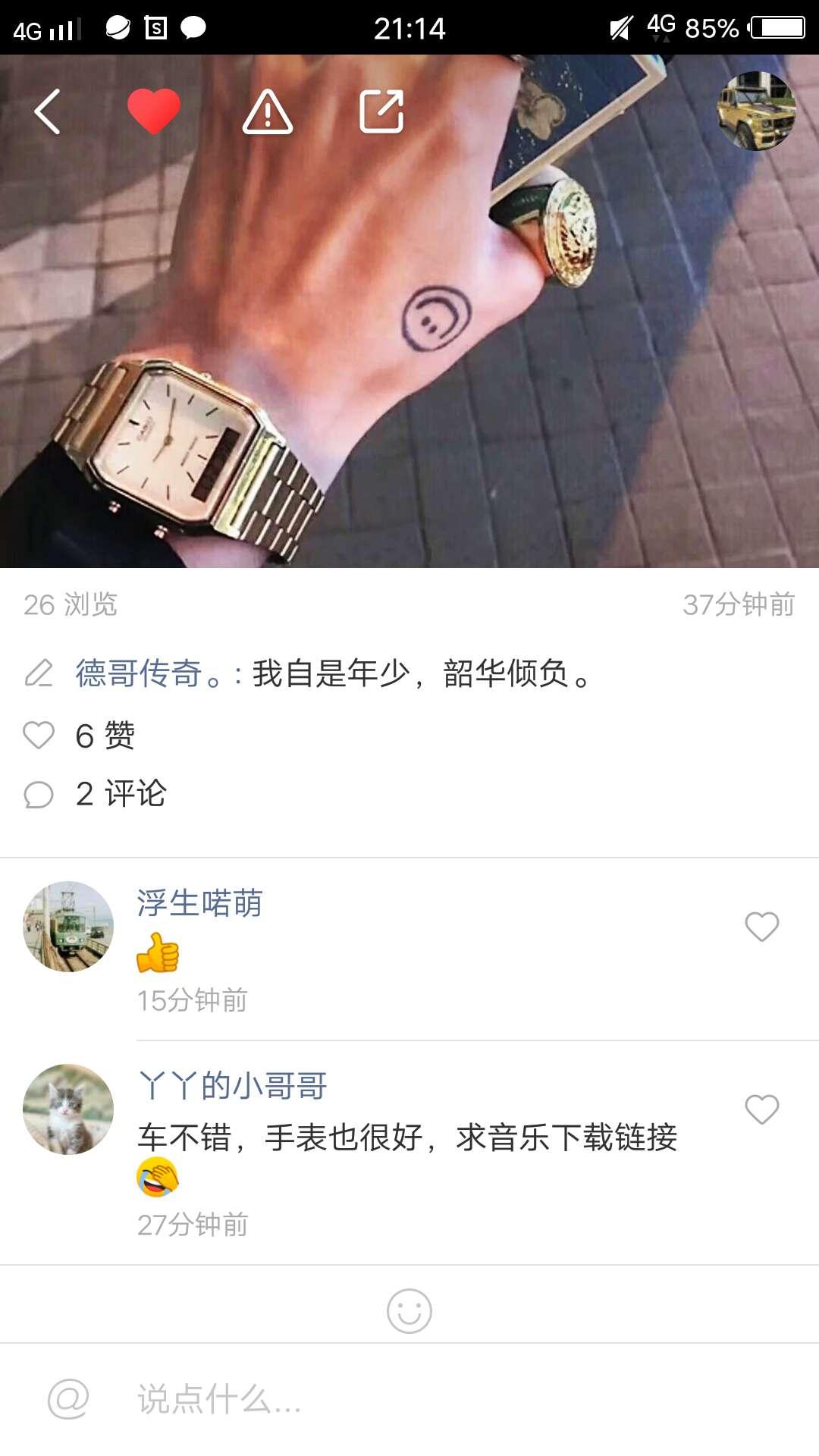Viewport: 819px width, 1456px height.
Task: Mention someone with the @ icon
Action: point(68,1399)
